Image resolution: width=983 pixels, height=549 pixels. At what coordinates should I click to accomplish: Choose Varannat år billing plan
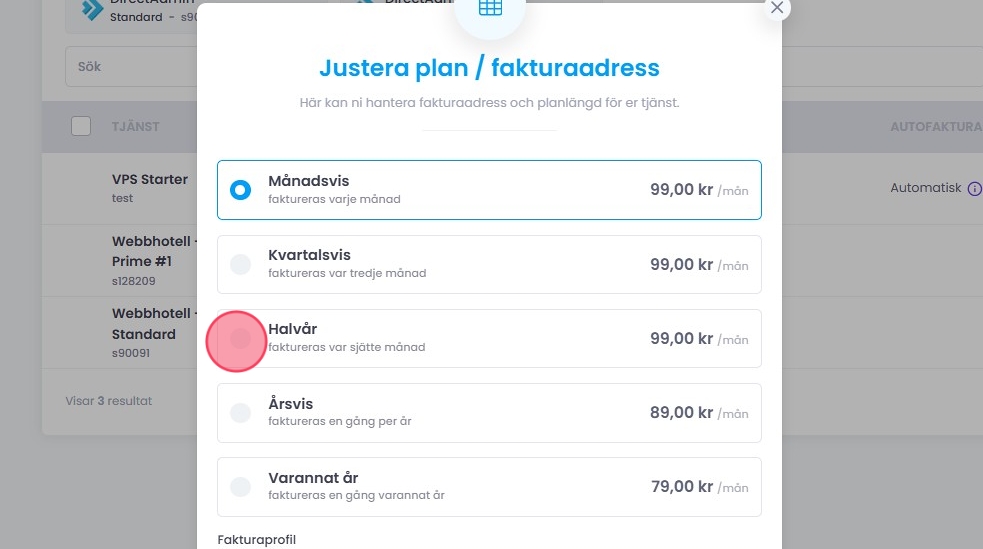click(x=240, y=487)
